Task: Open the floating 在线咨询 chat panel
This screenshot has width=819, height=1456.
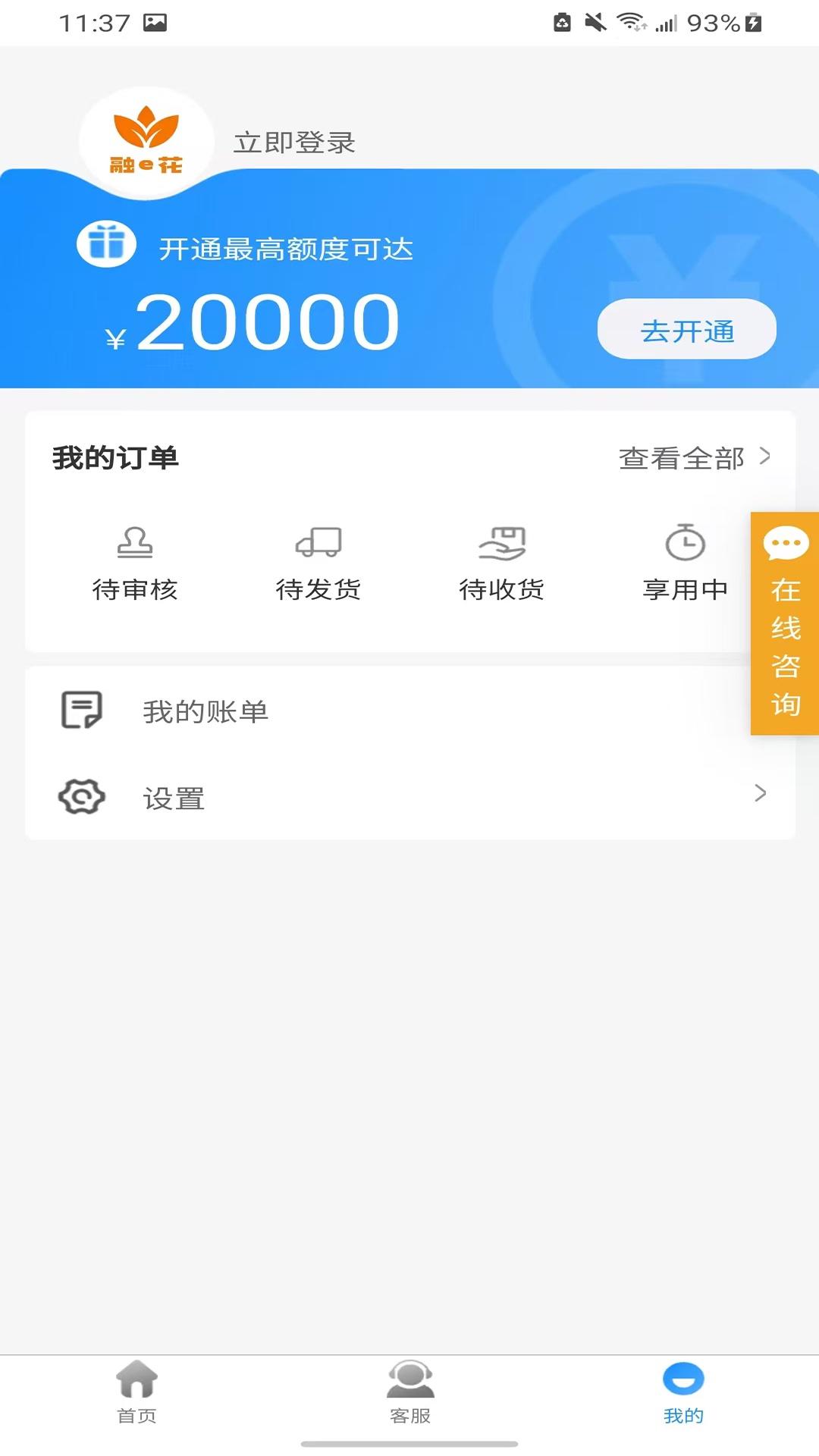Action: click(x=784, y=623)
